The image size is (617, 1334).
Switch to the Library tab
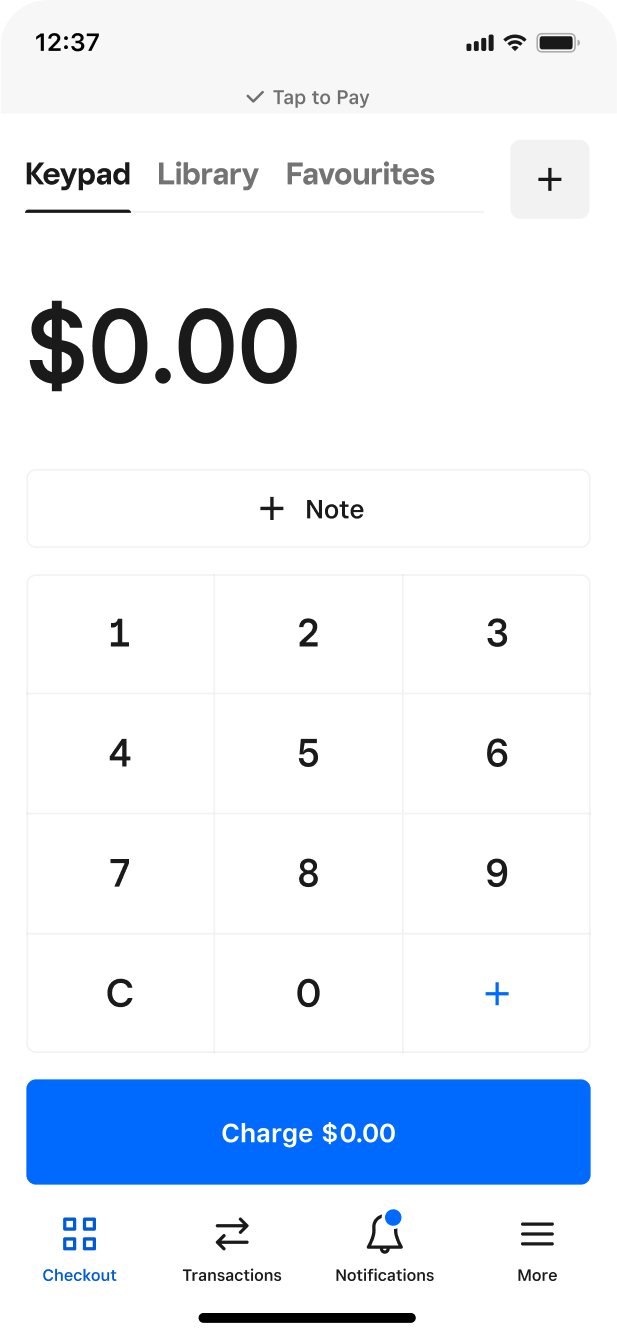pos(208,175)
